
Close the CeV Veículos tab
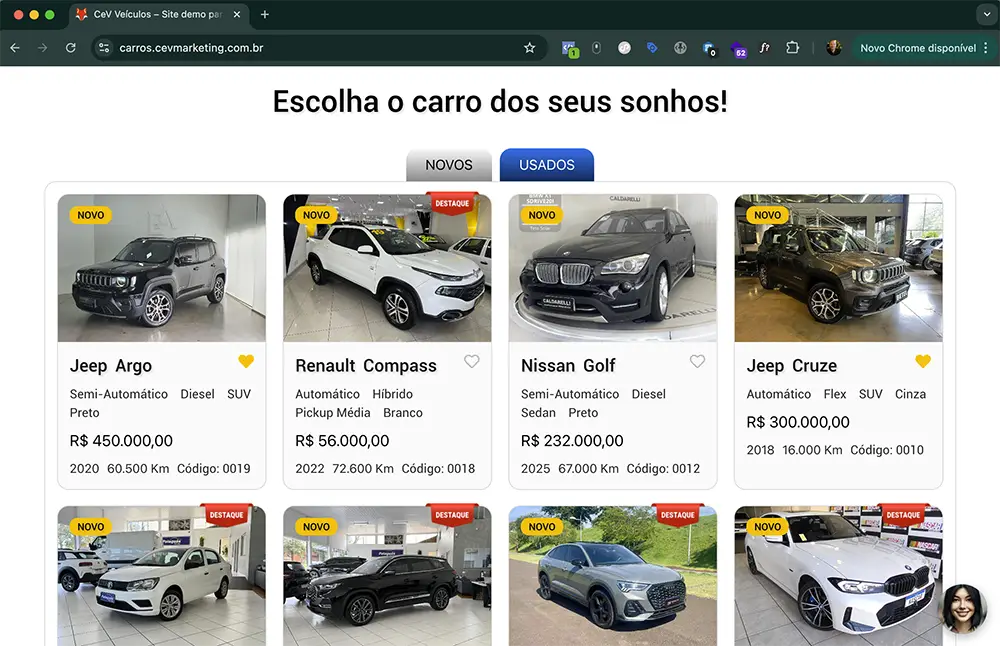[237, 14]
